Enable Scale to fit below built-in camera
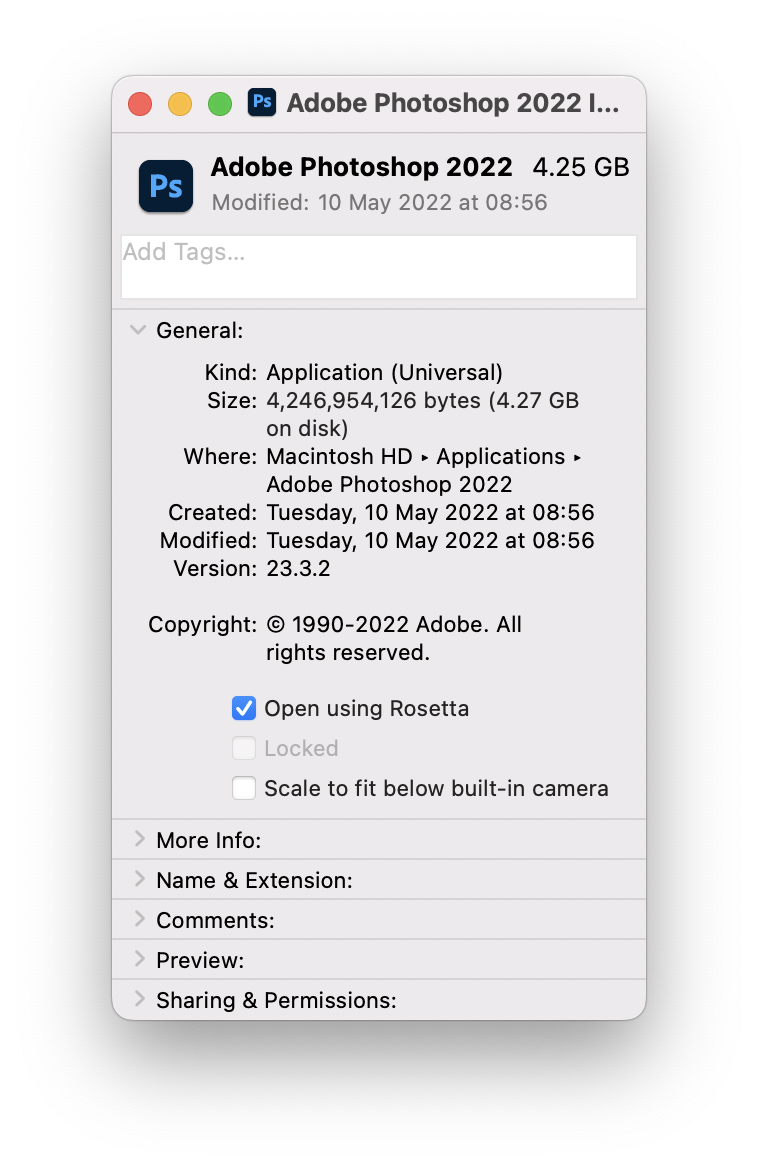The width and height of the screenshot is (758, 1168). pos(244,788)
